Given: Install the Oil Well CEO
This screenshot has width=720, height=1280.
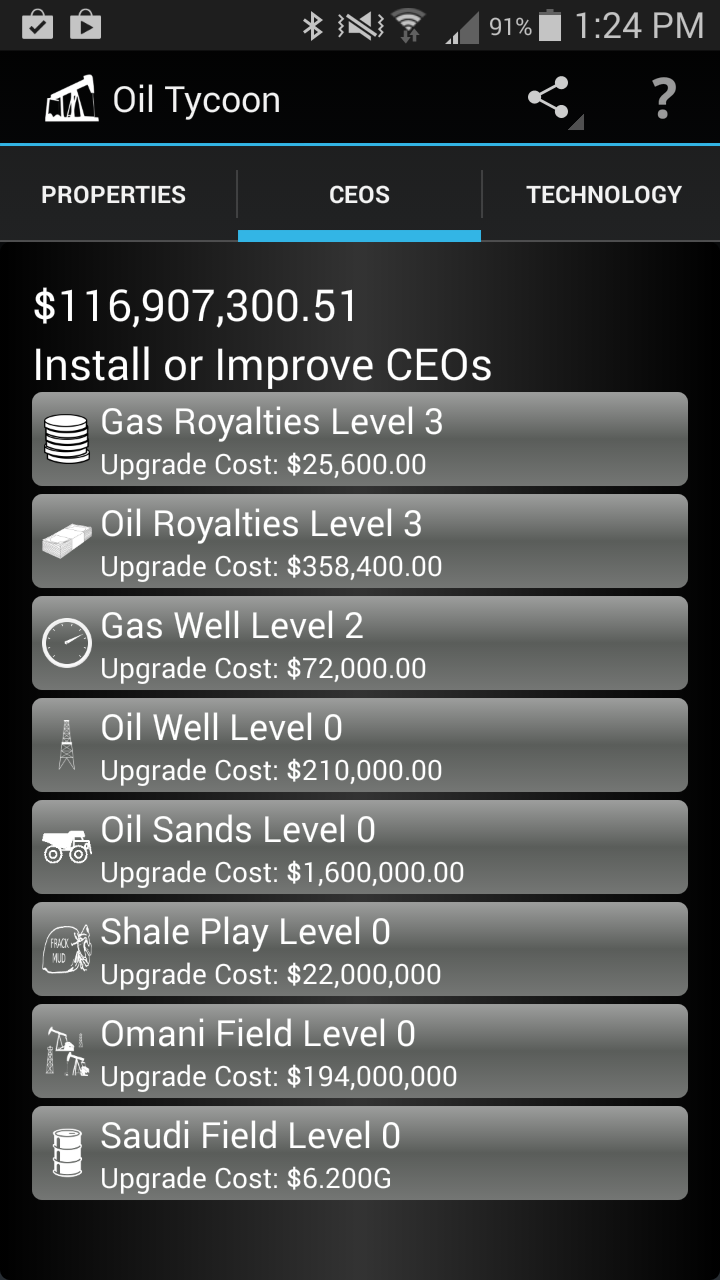Looking at the screenshot, I should pyautogui.click(x=360, y=746).
